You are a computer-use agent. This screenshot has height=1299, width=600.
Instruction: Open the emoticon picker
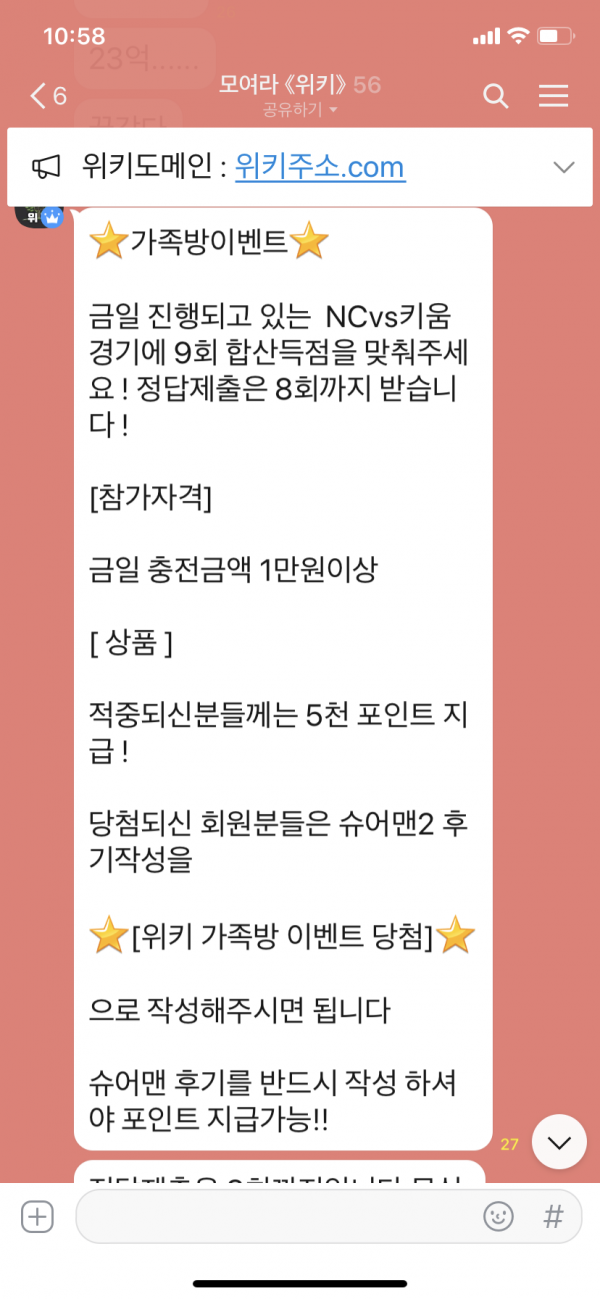click(497, 1217)
